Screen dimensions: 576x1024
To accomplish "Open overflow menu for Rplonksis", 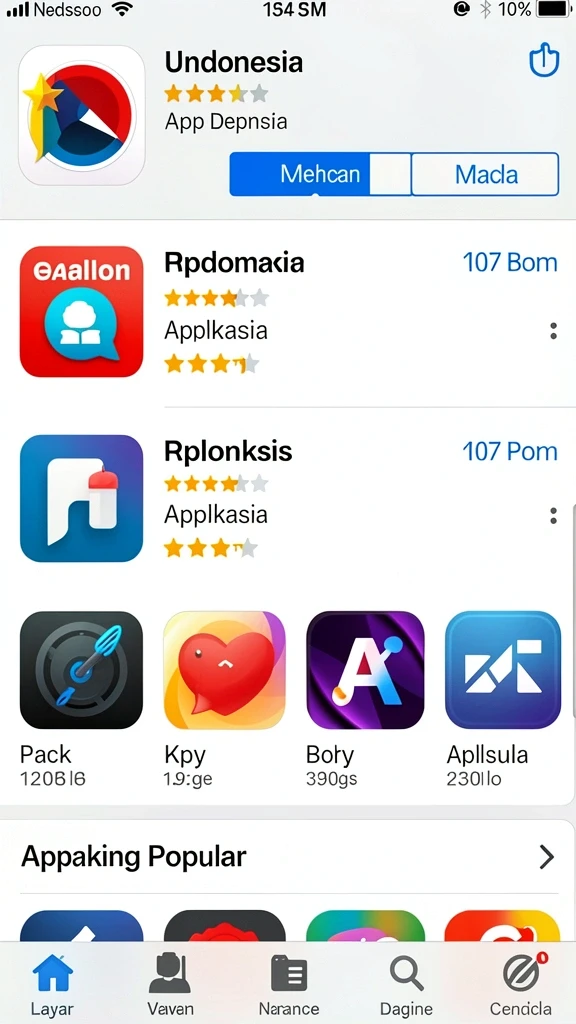I will (553, 517).
